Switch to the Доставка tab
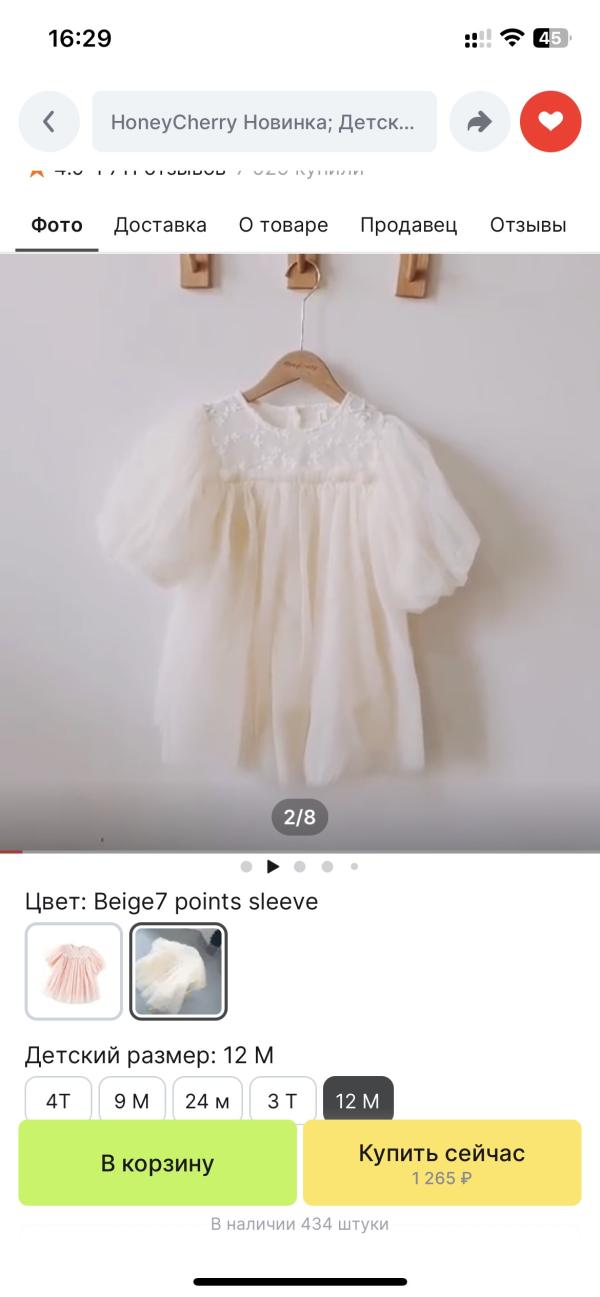Image resolution: width=600 pixels, height=1297 pixels. coord(160,225)
